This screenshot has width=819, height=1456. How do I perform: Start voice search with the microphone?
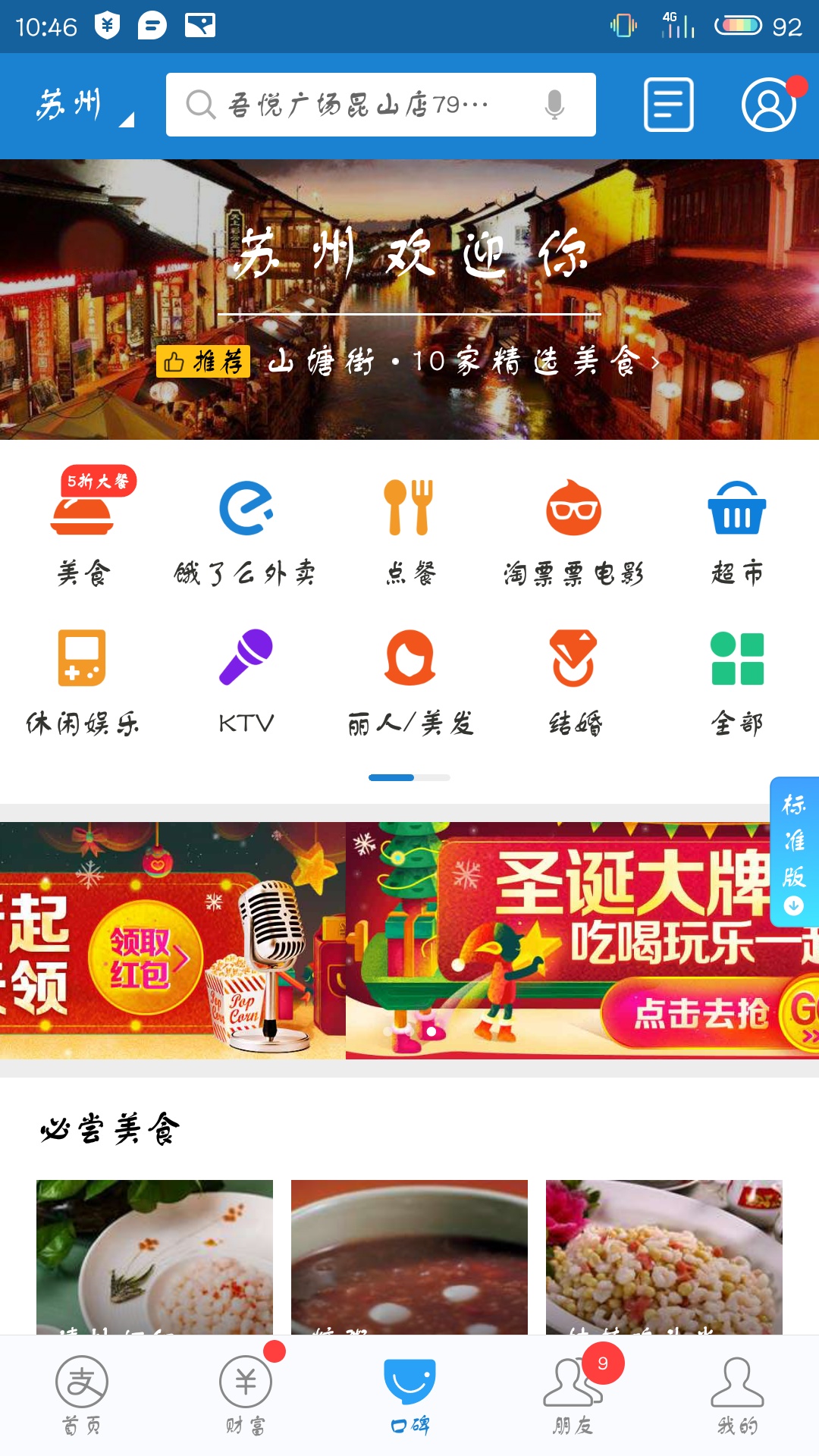[x=554, y=105]
